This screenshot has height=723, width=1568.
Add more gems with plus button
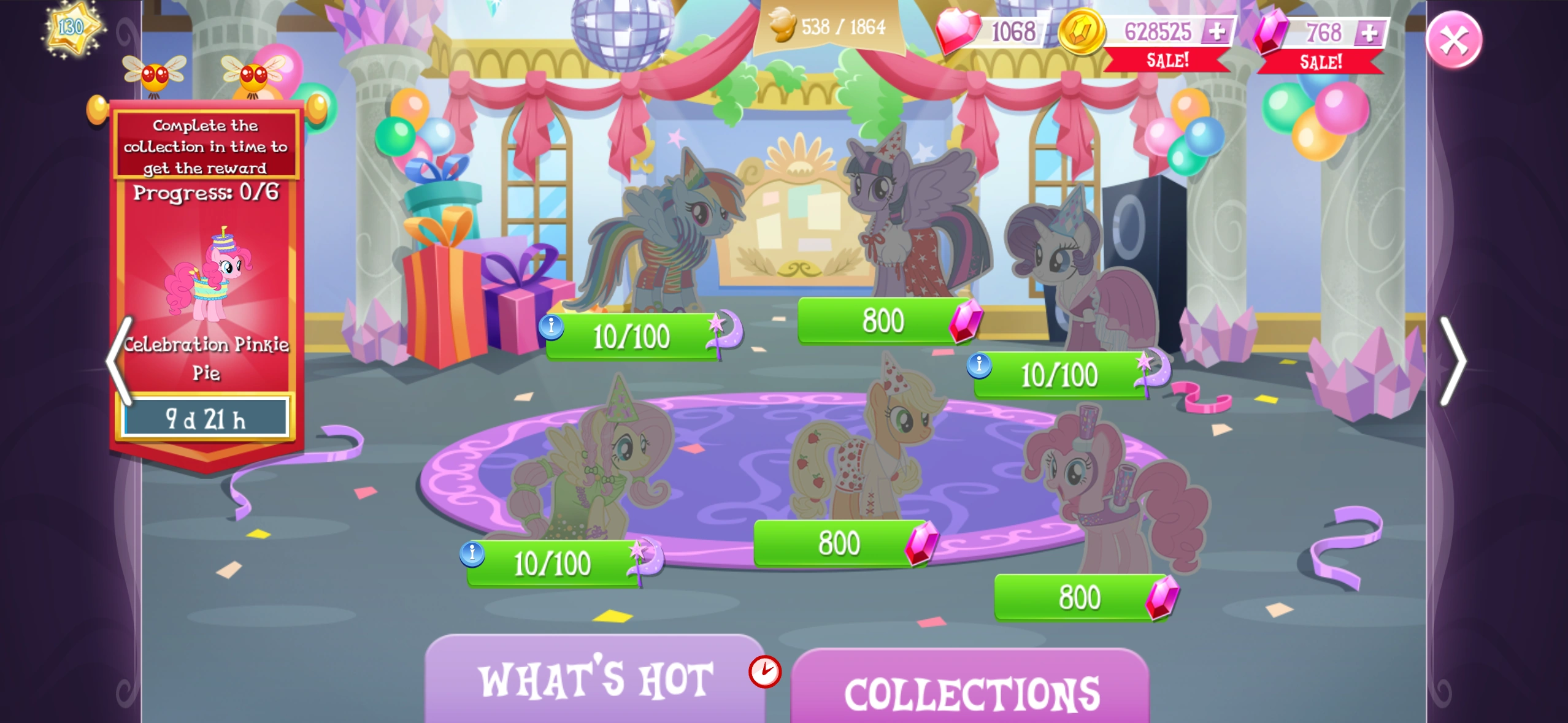[1369, 33]
